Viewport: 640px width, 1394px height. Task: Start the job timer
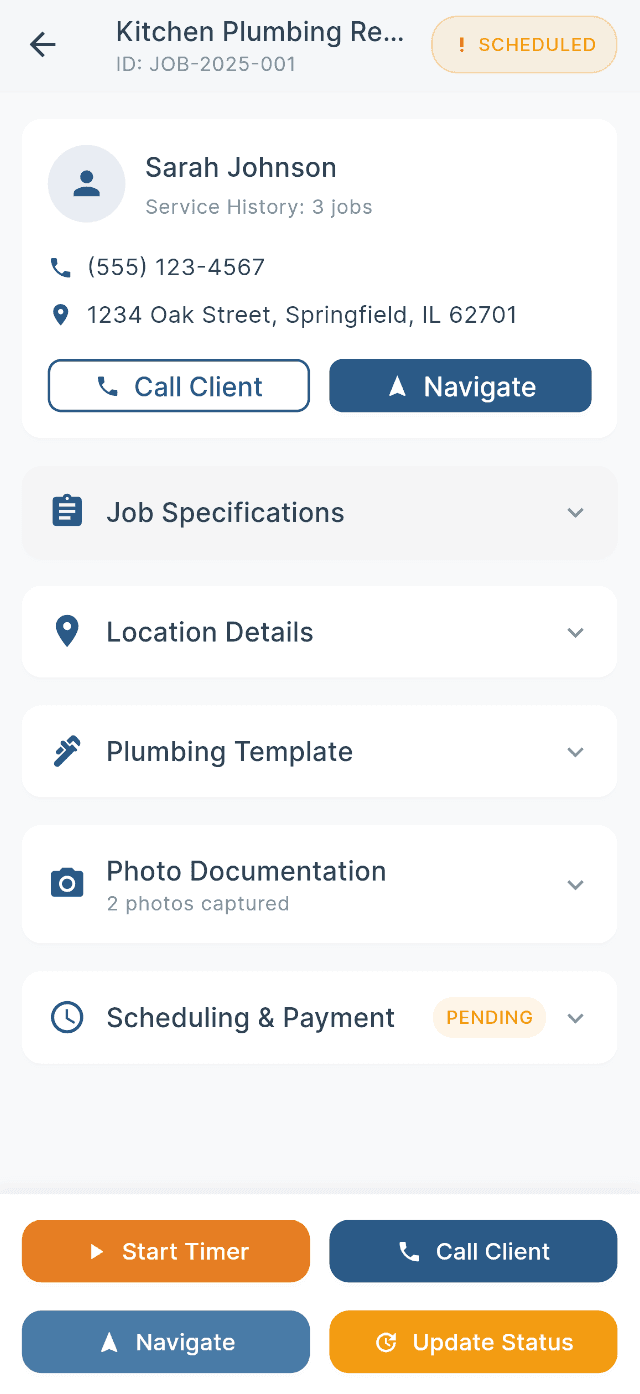pyautogui.click(x=166, y=1251)
